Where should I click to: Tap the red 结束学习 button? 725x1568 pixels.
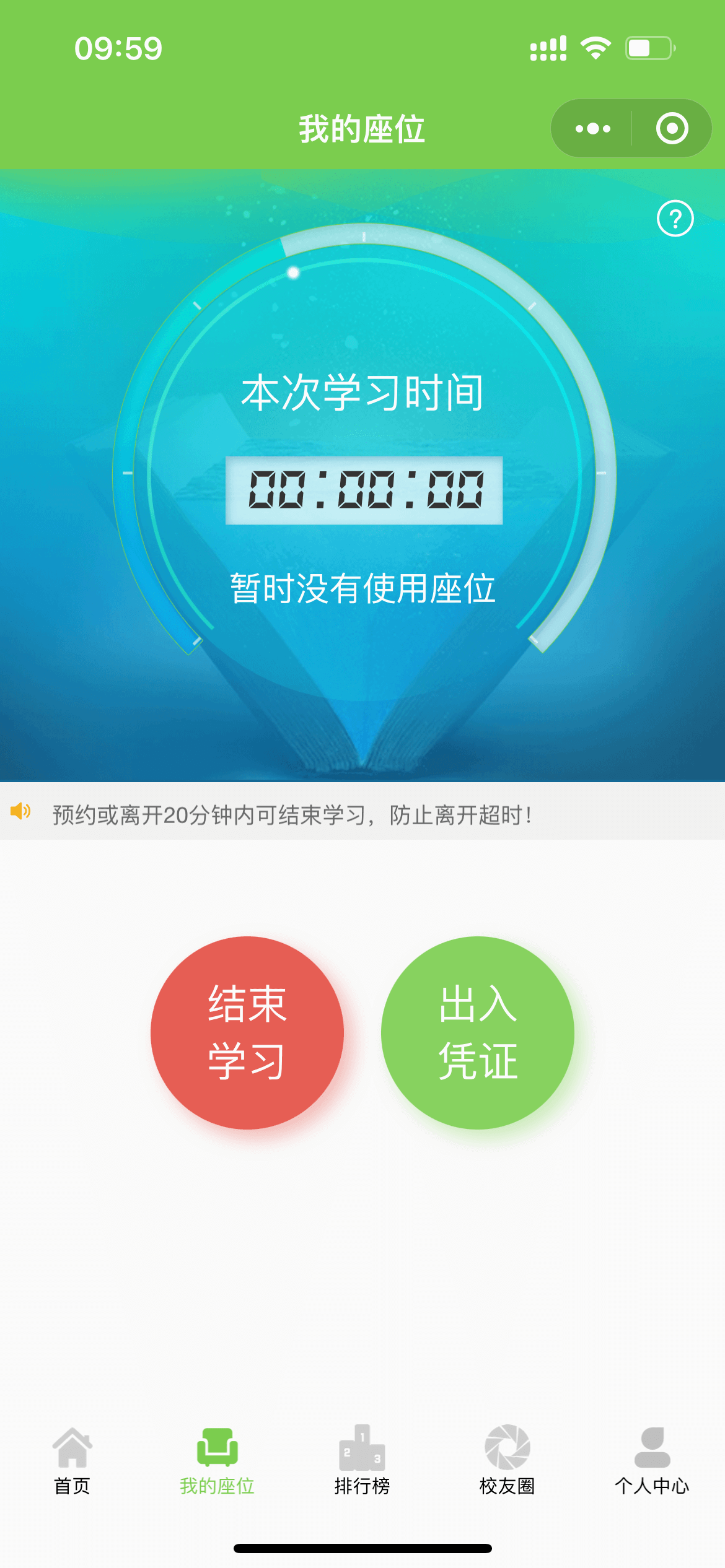tap(247, 1032)
